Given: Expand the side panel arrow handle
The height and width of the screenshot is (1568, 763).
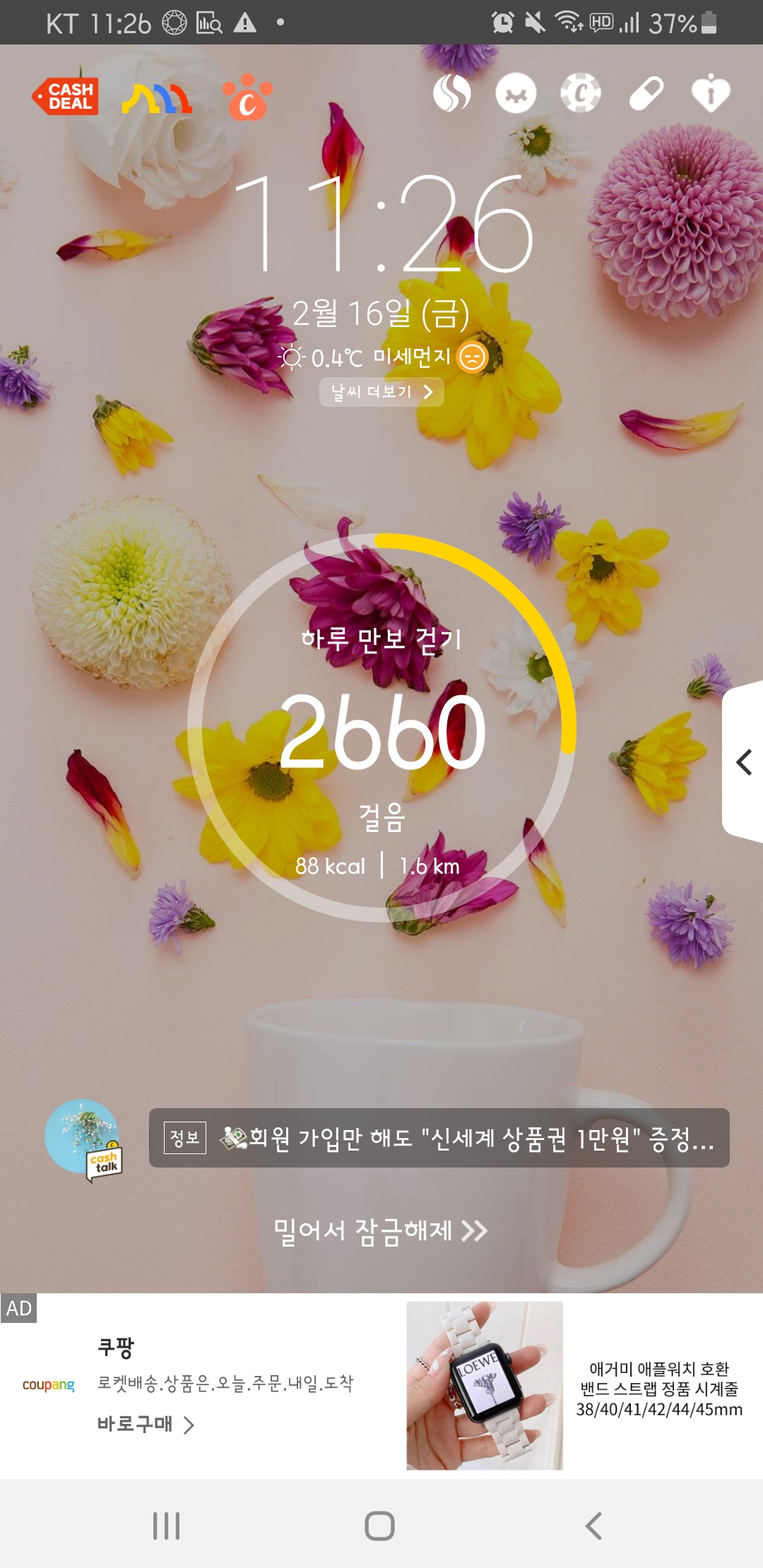Looking at the screenshot, I should click(744, 762).
